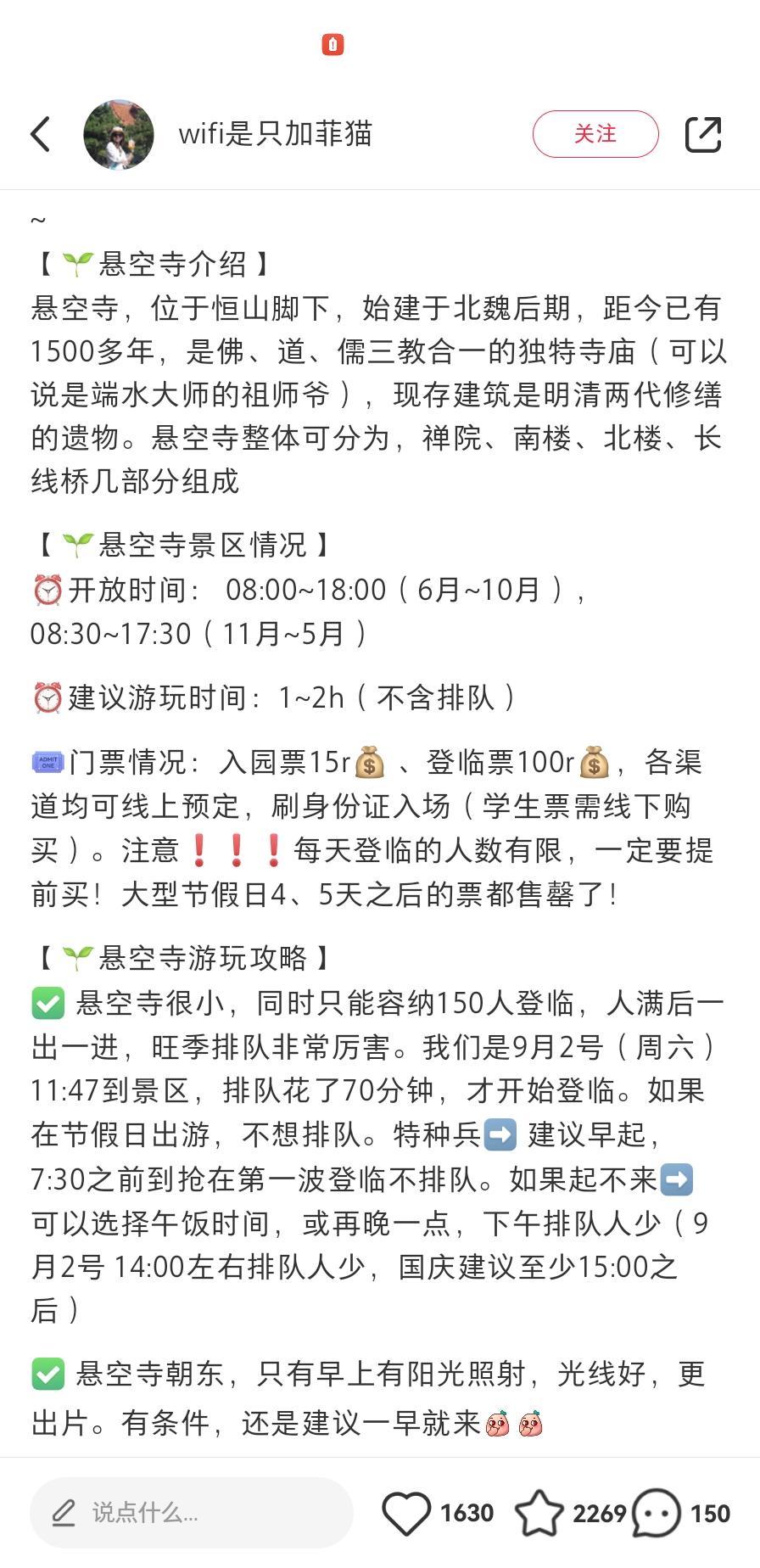Follow the author with 关注 button
This screenshot has width=760, height=1568.
595,134
